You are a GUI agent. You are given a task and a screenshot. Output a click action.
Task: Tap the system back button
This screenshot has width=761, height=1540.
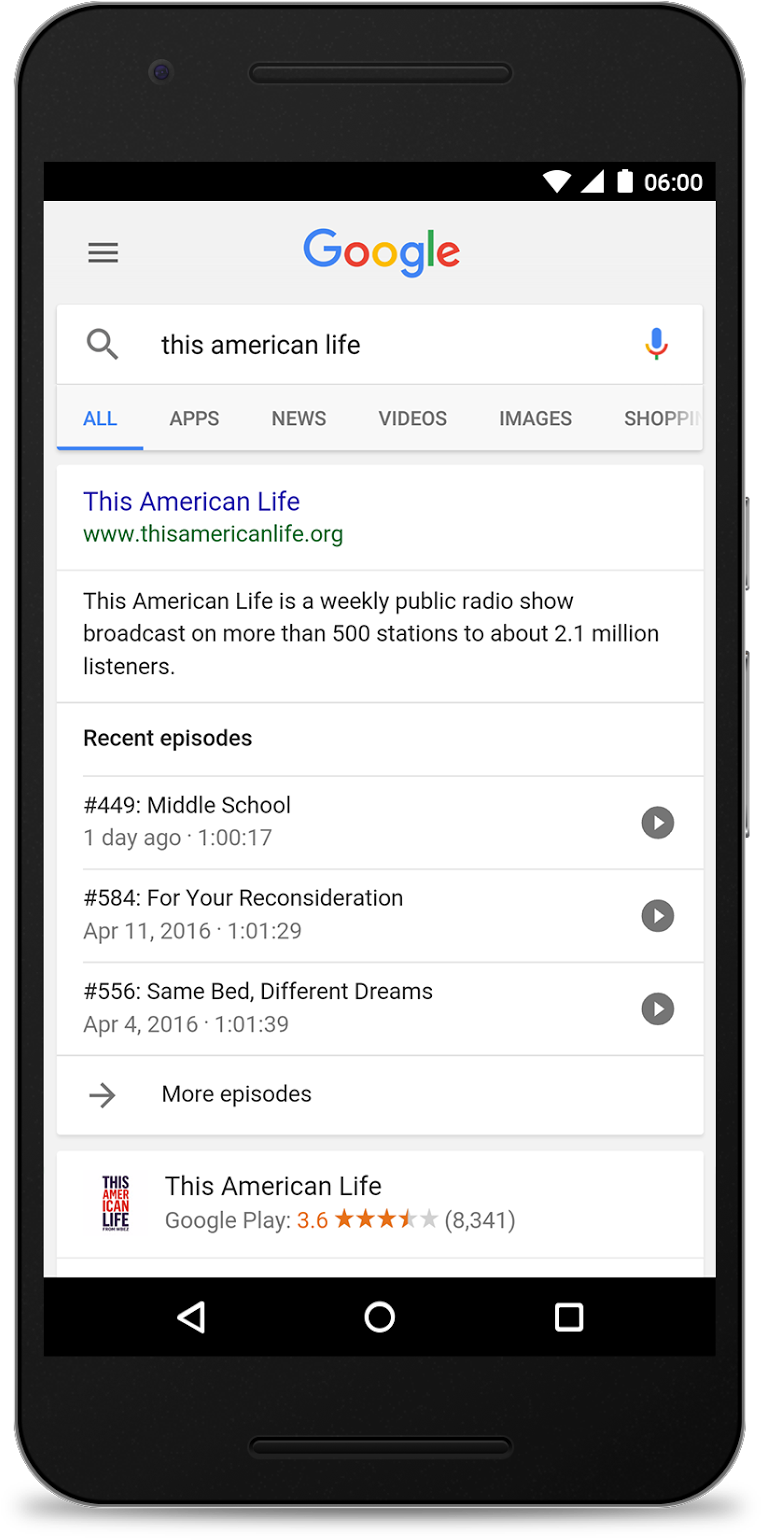[x=191, y=1317]
